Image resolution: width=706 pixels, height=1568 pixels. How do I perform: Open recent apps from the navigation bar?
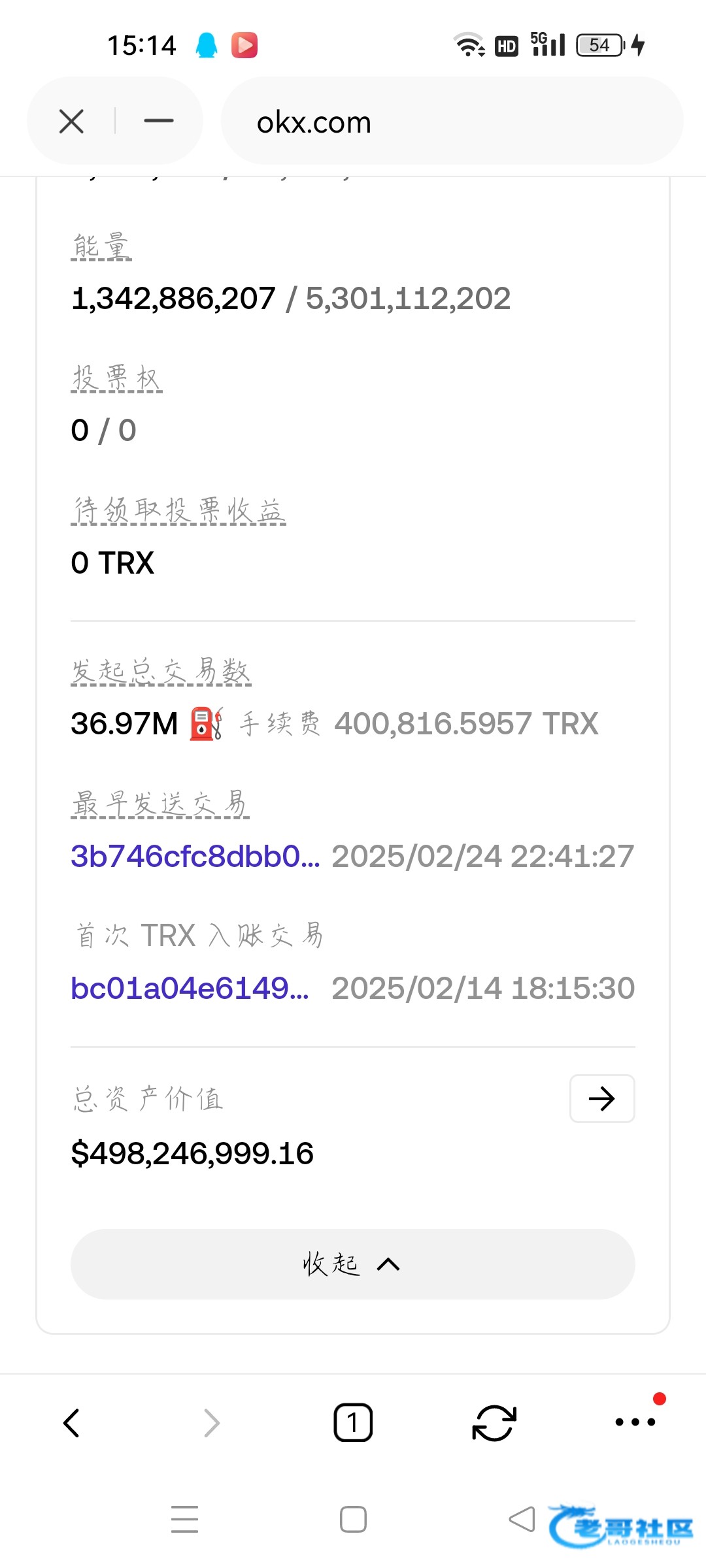point(185,1519)
